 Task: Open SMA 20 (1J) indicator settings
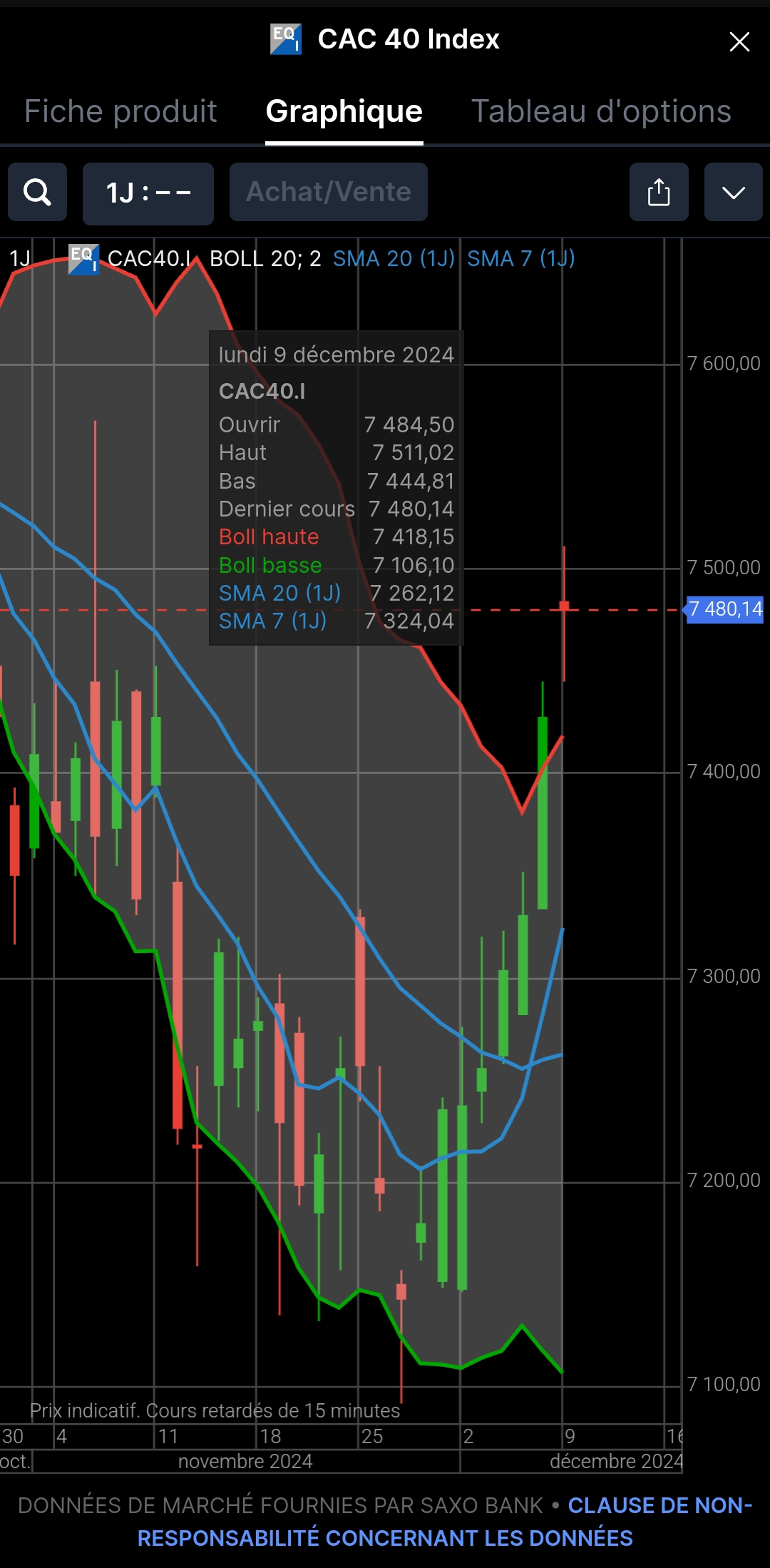tap(394, 258)
